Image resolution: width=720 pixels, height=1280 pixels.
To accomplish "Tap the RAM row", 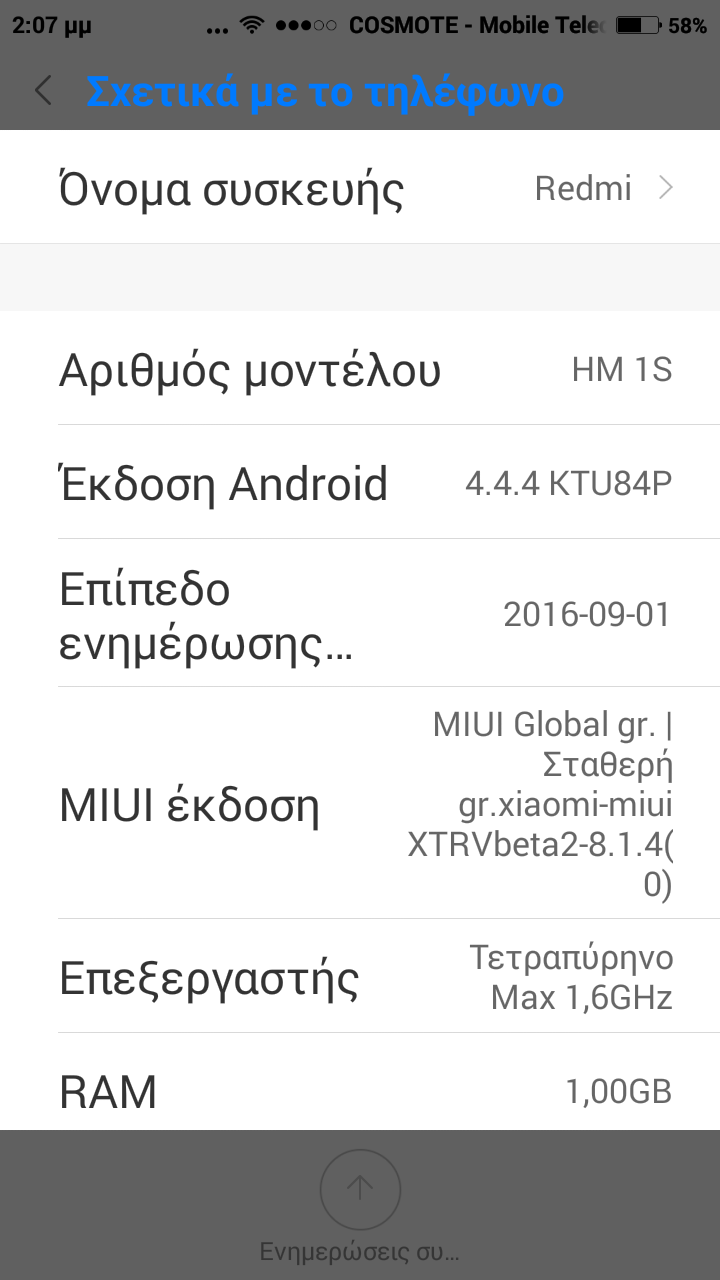I will 360,1091.
